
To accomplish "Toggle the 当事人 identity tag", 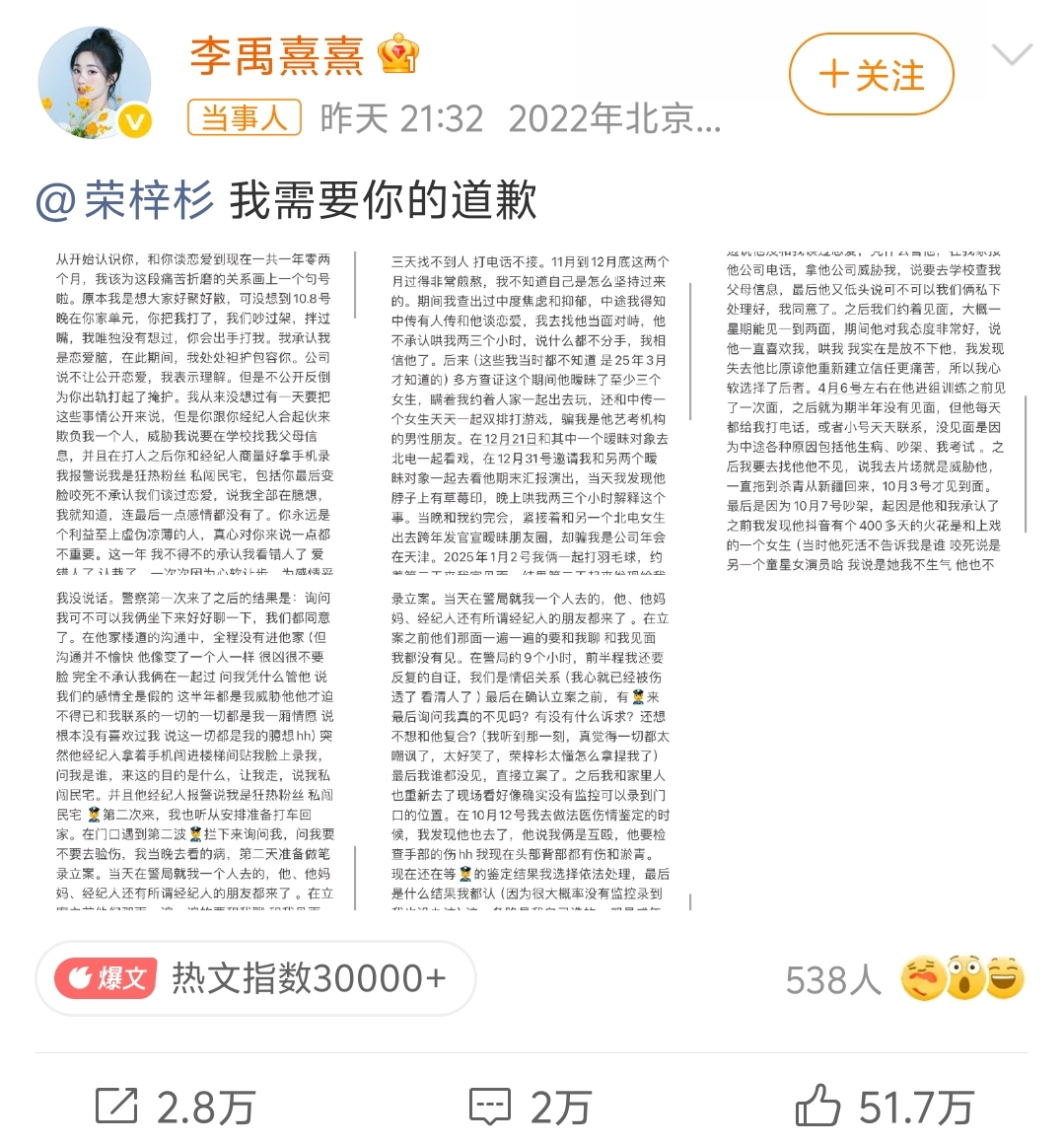I will point(243,118).
